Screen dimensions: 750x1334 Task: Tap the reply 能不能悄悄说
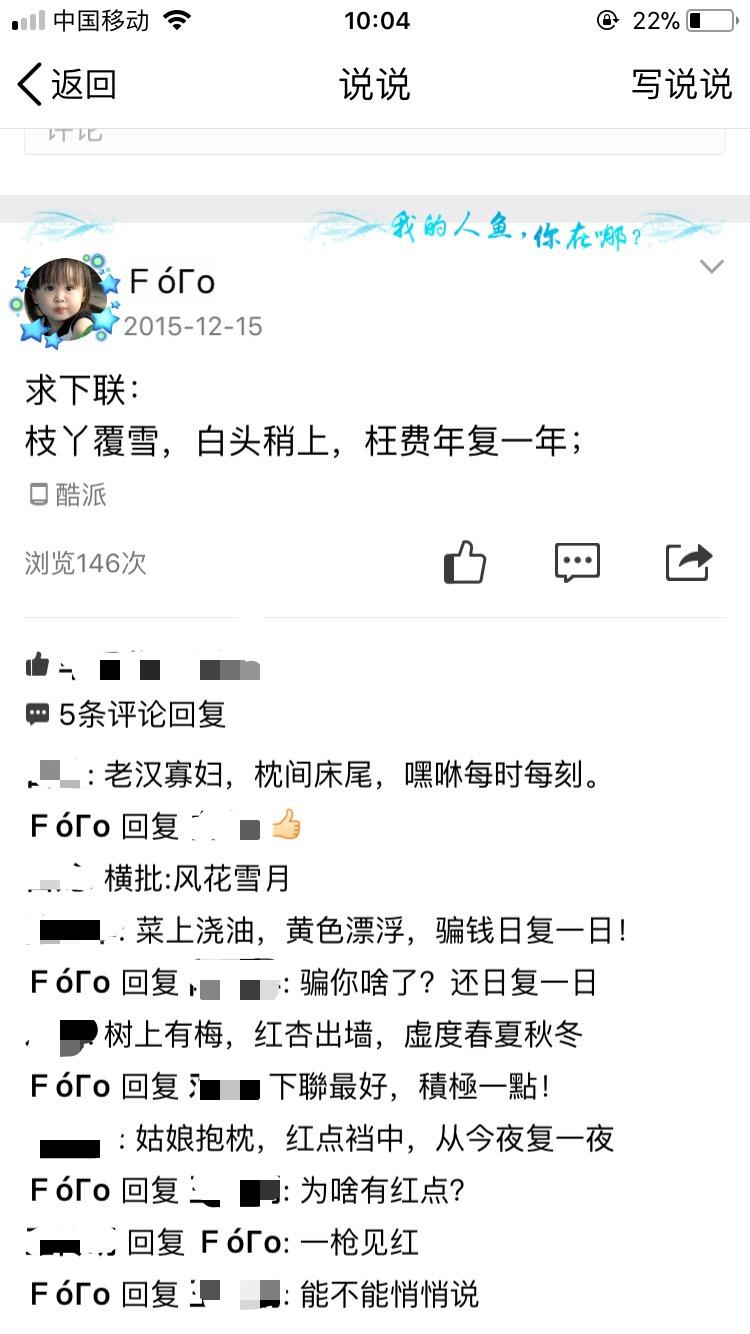(390, 1295)
